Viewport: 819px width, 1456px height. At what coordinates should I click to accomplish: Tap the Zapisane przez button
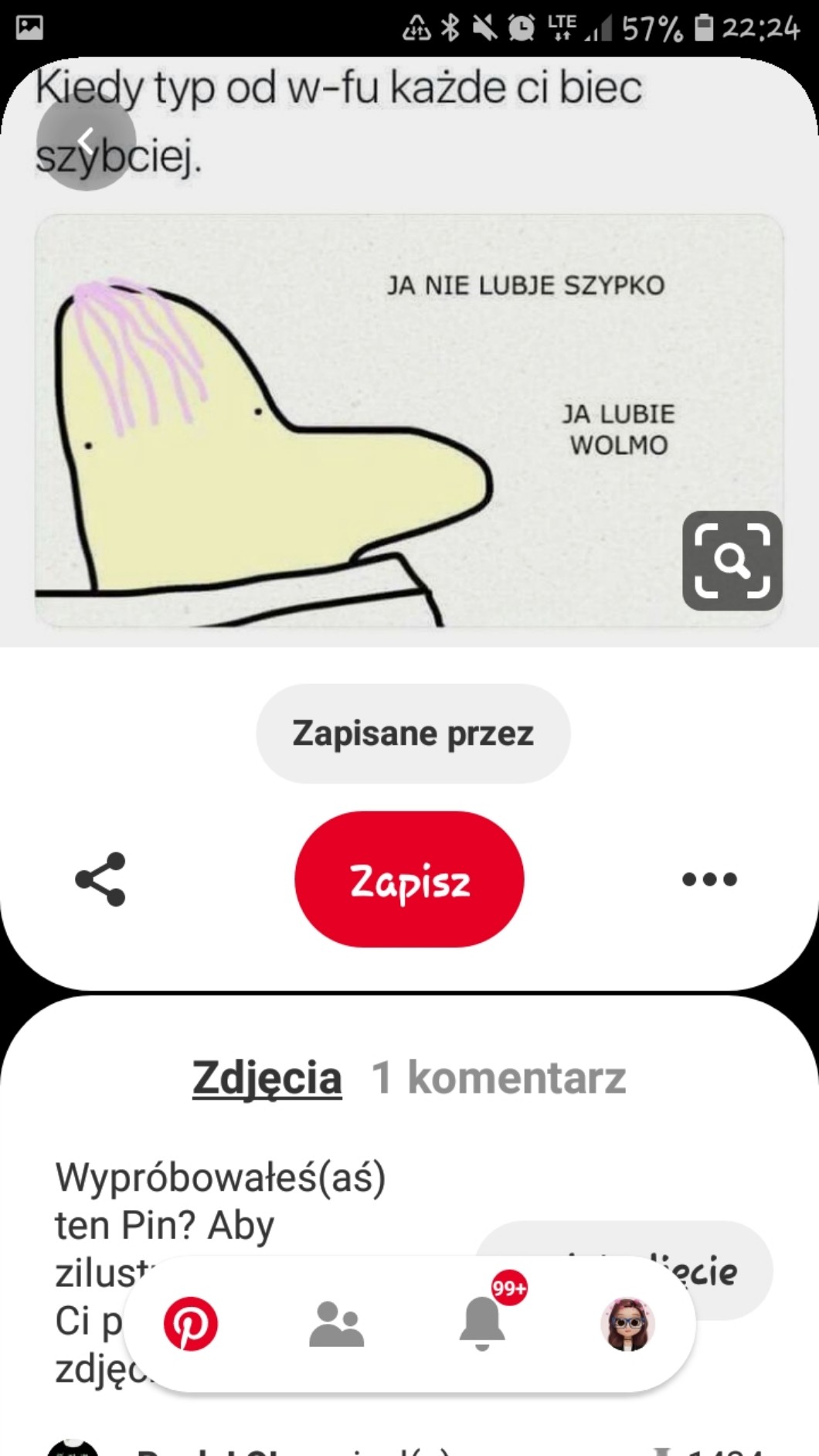coord(413,733)
